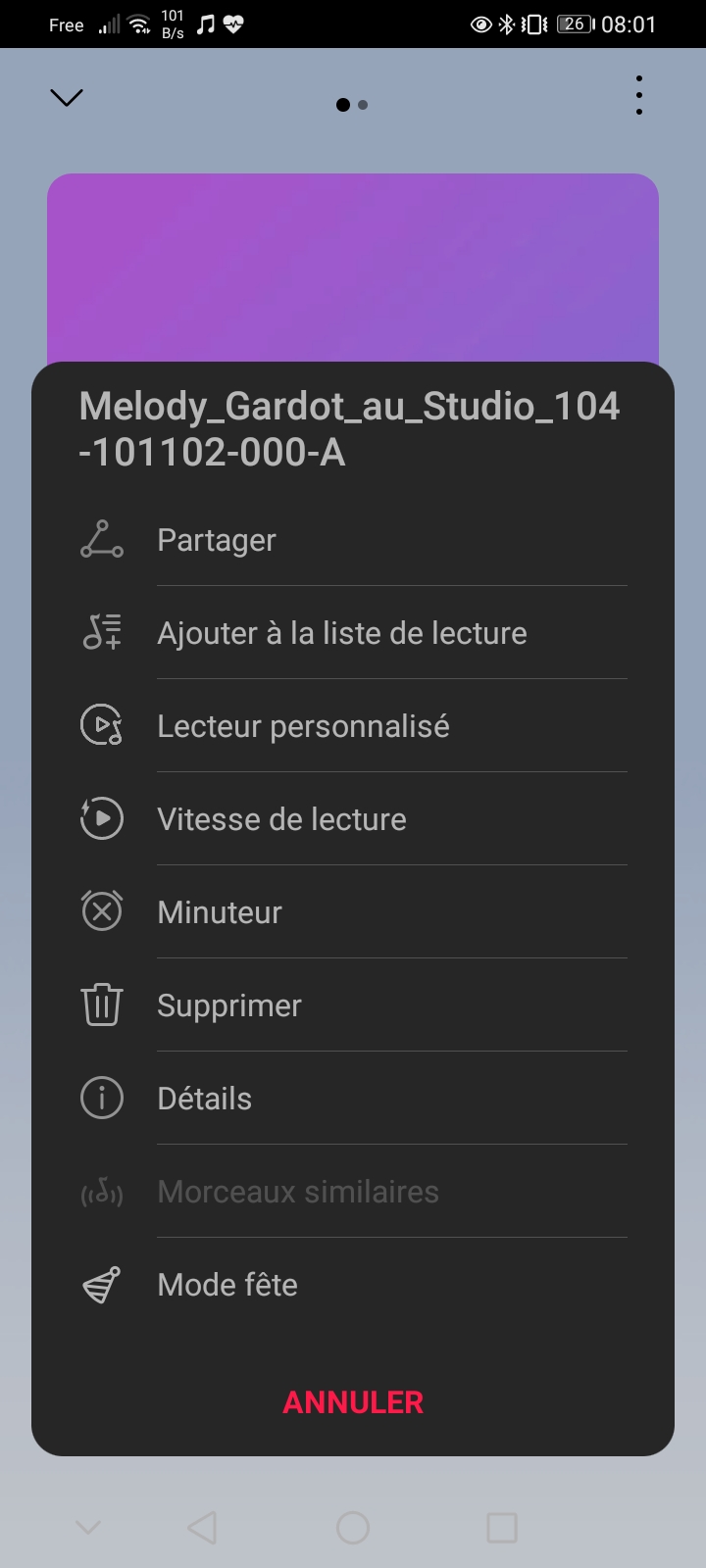This screenshot has height=1568, width=706.
Task: Open Lecteur personnalisé via its play icon
Action: pos(101,725)
